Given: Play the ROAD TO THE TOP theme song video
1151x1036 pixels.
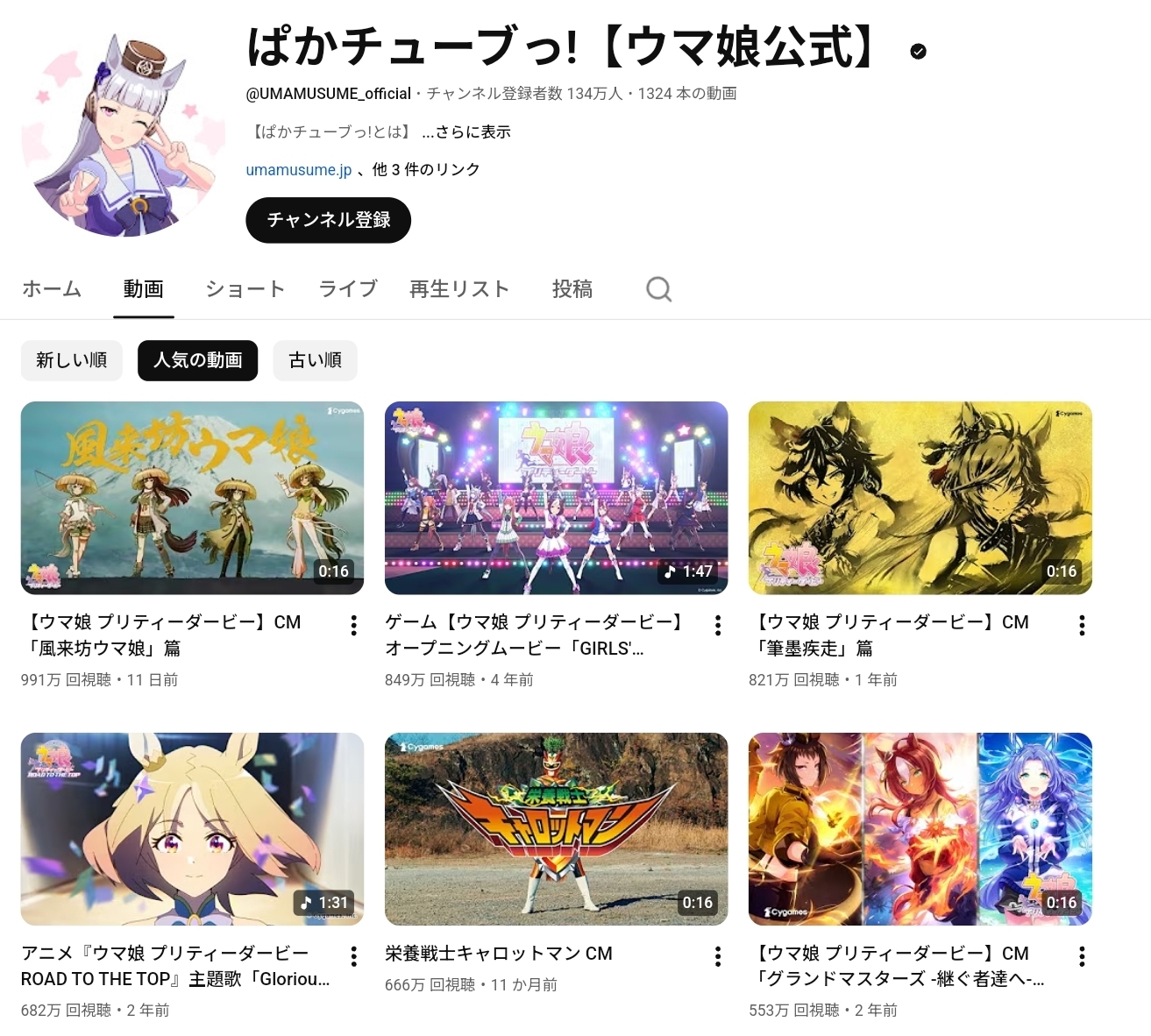Looking at the screenshot, I should click(x=192, y=828).
